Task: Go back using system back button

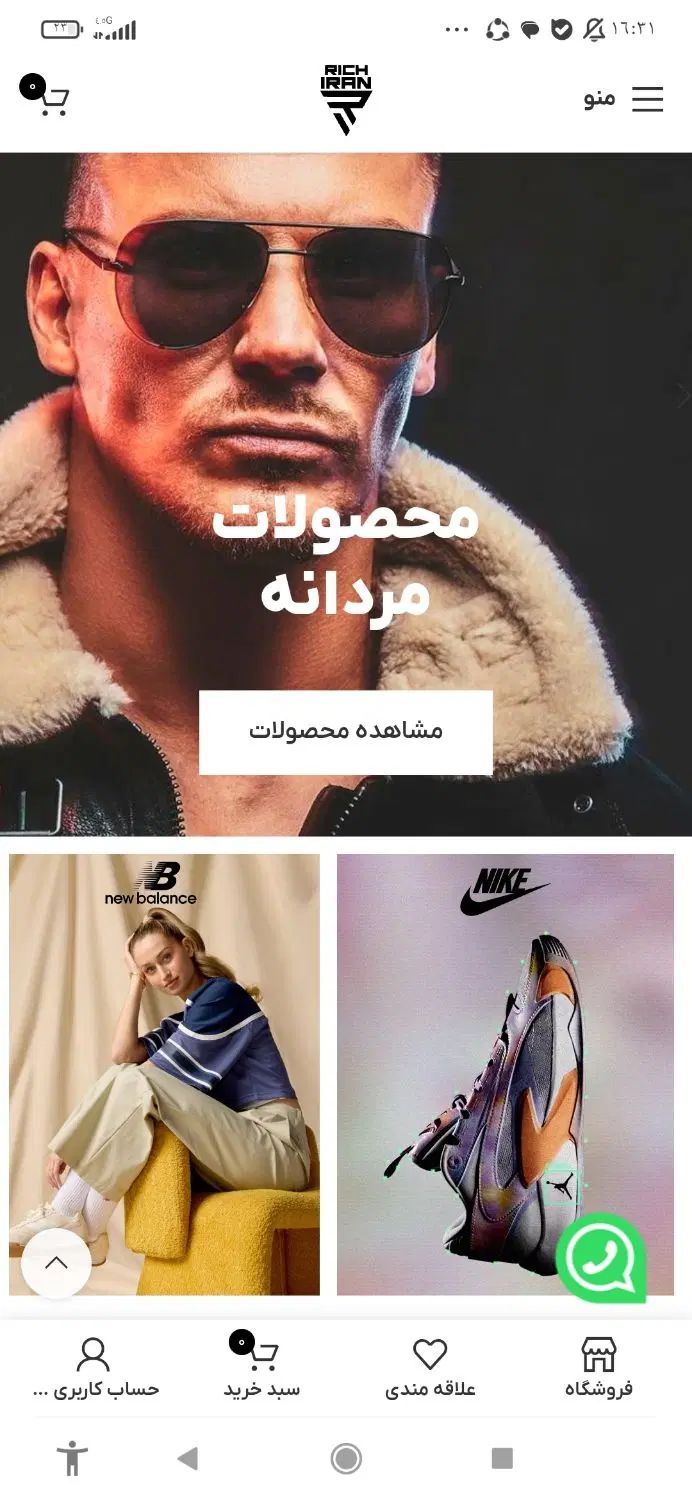Action: pos(187,1458)
